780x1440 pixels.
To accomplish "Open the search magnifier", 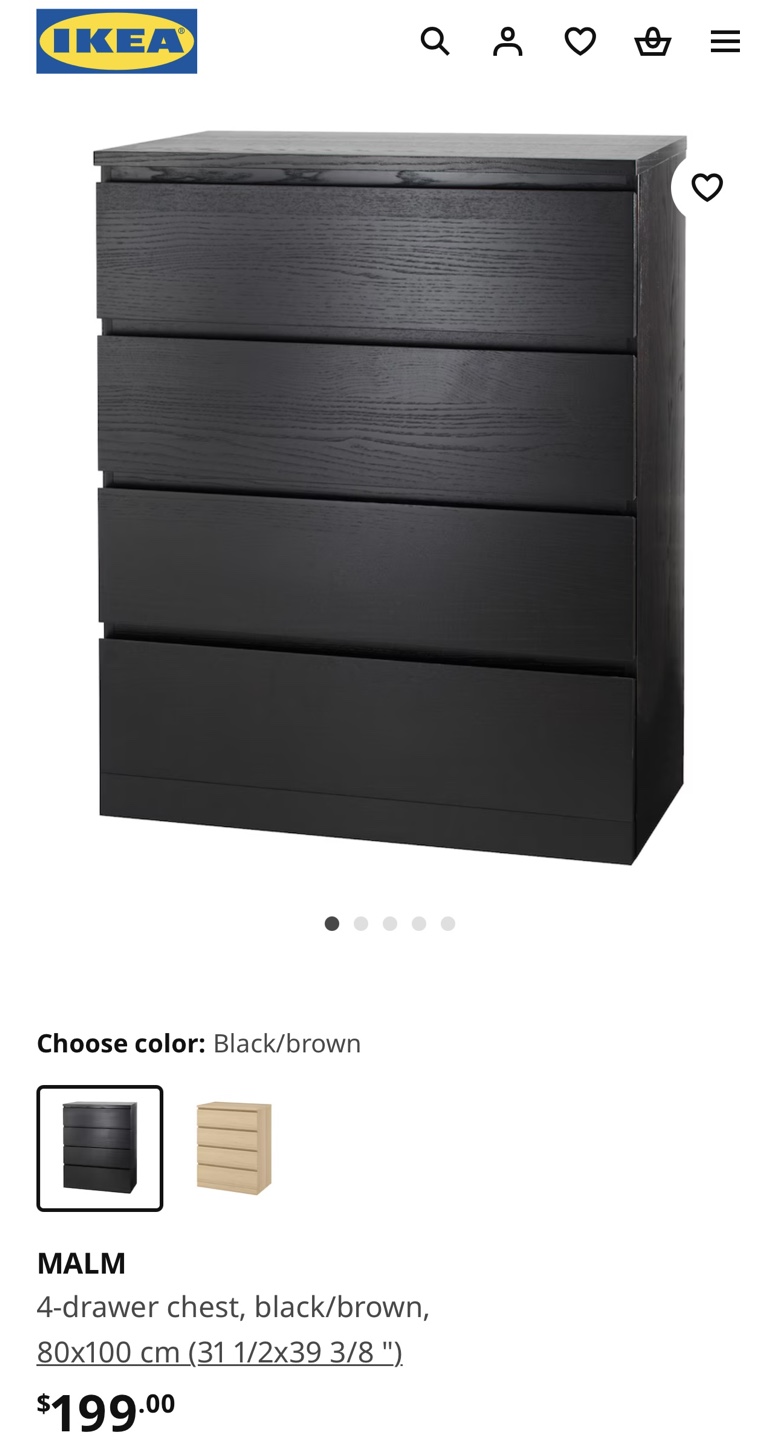I will 435,41.
